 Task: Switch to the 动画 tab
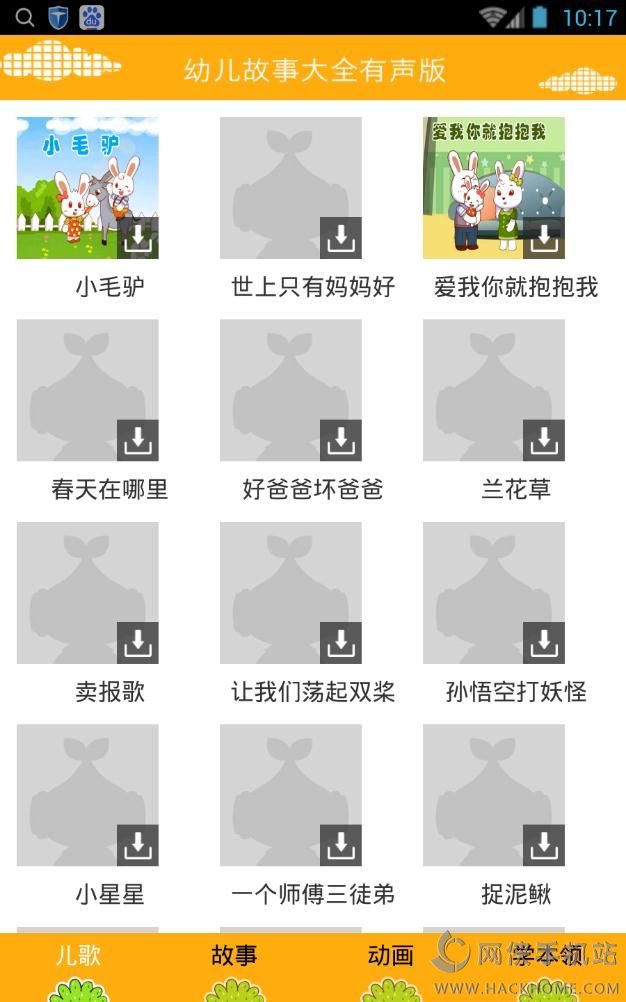[390, 956]
